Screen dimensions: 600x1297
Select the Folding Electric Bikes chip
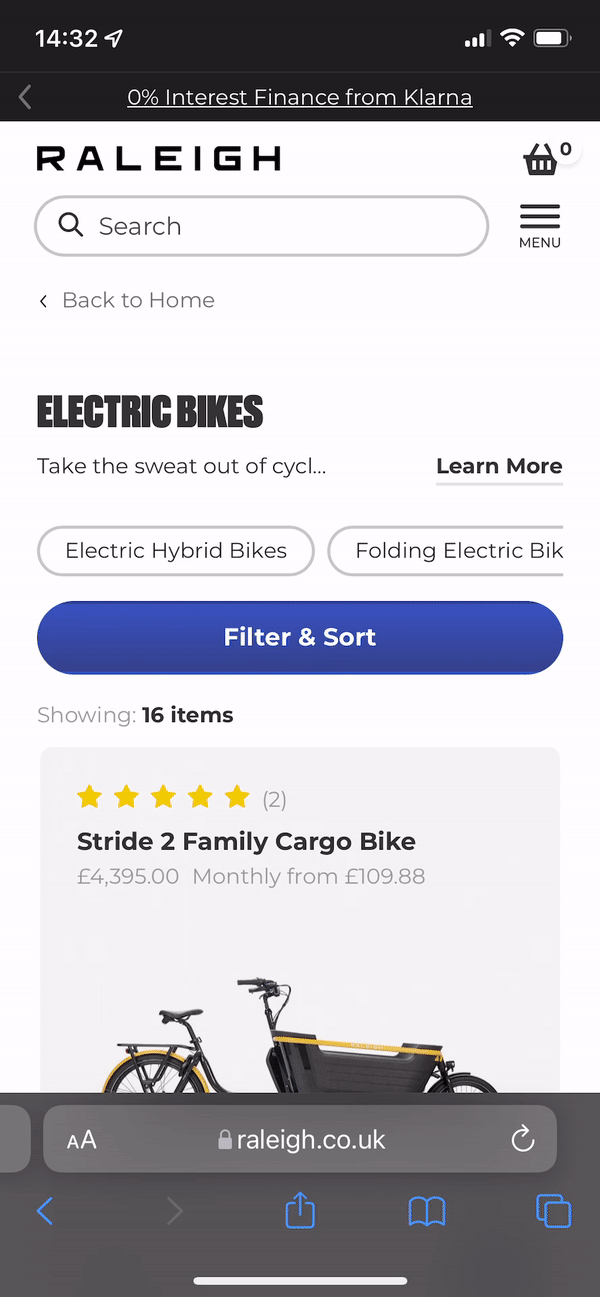point(448,551)
